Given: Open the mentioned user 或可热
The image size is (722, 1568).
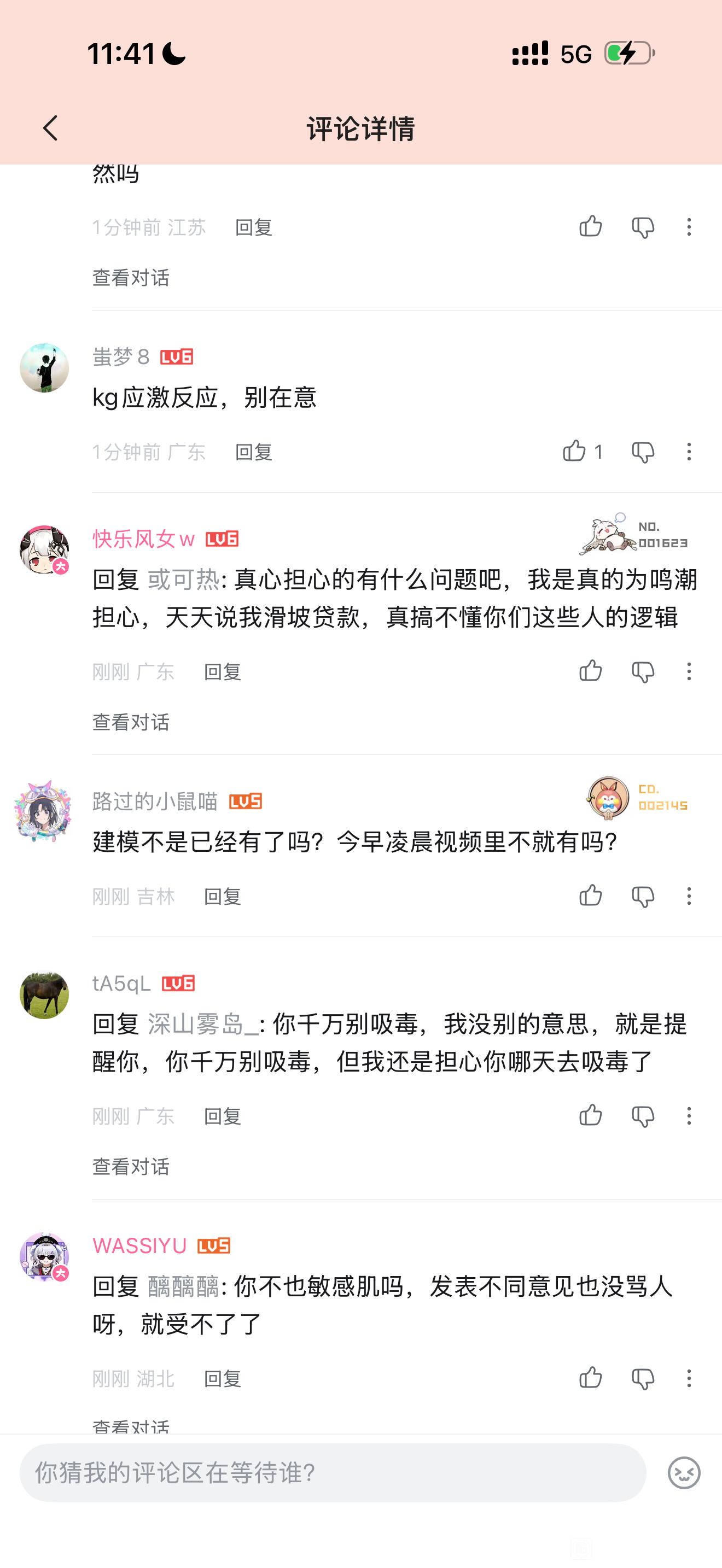Looking at the screenshot, I should click(x=184, y=579).
